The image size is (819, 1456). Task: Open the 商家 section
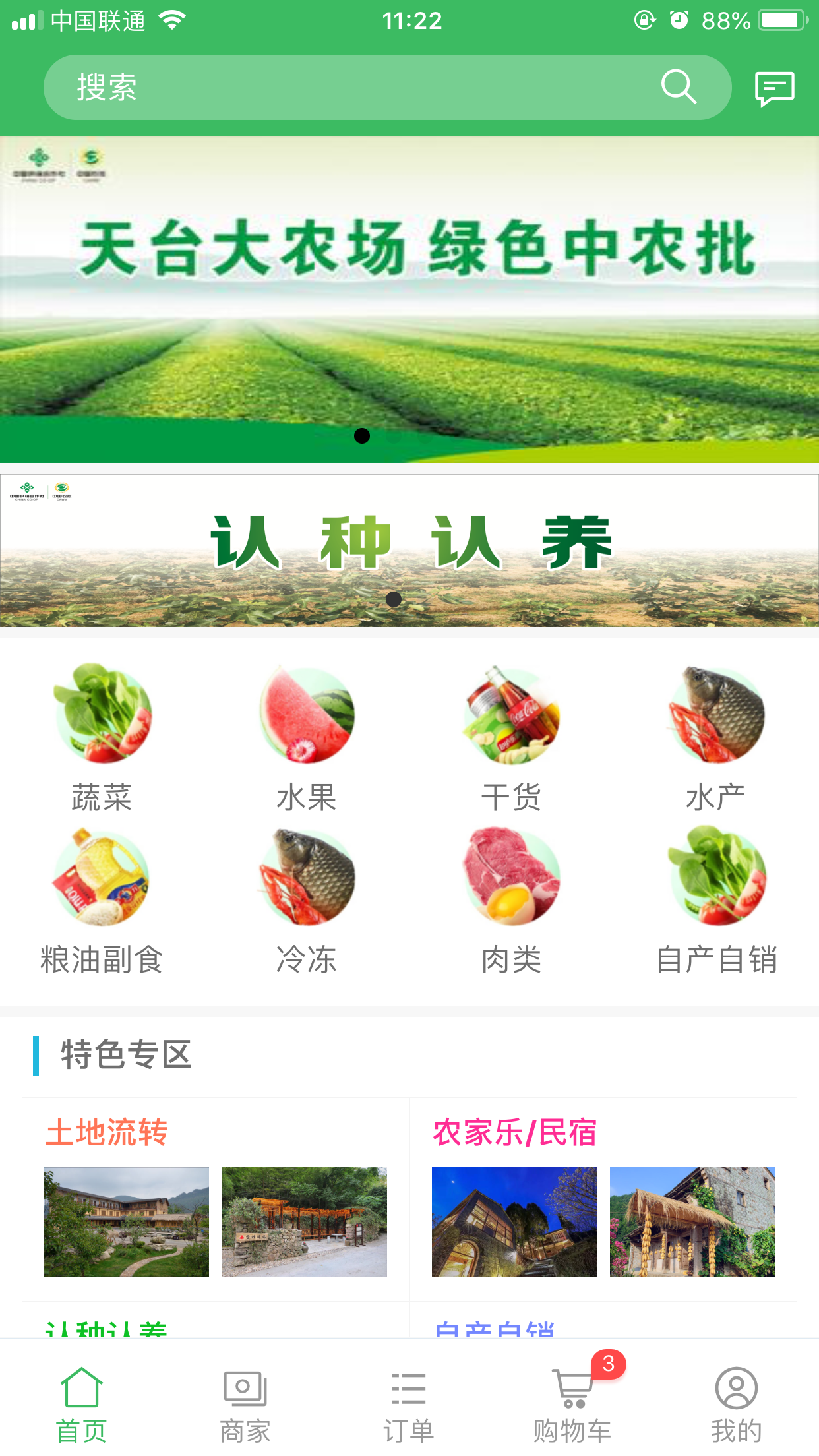(x=245, y=1398)
